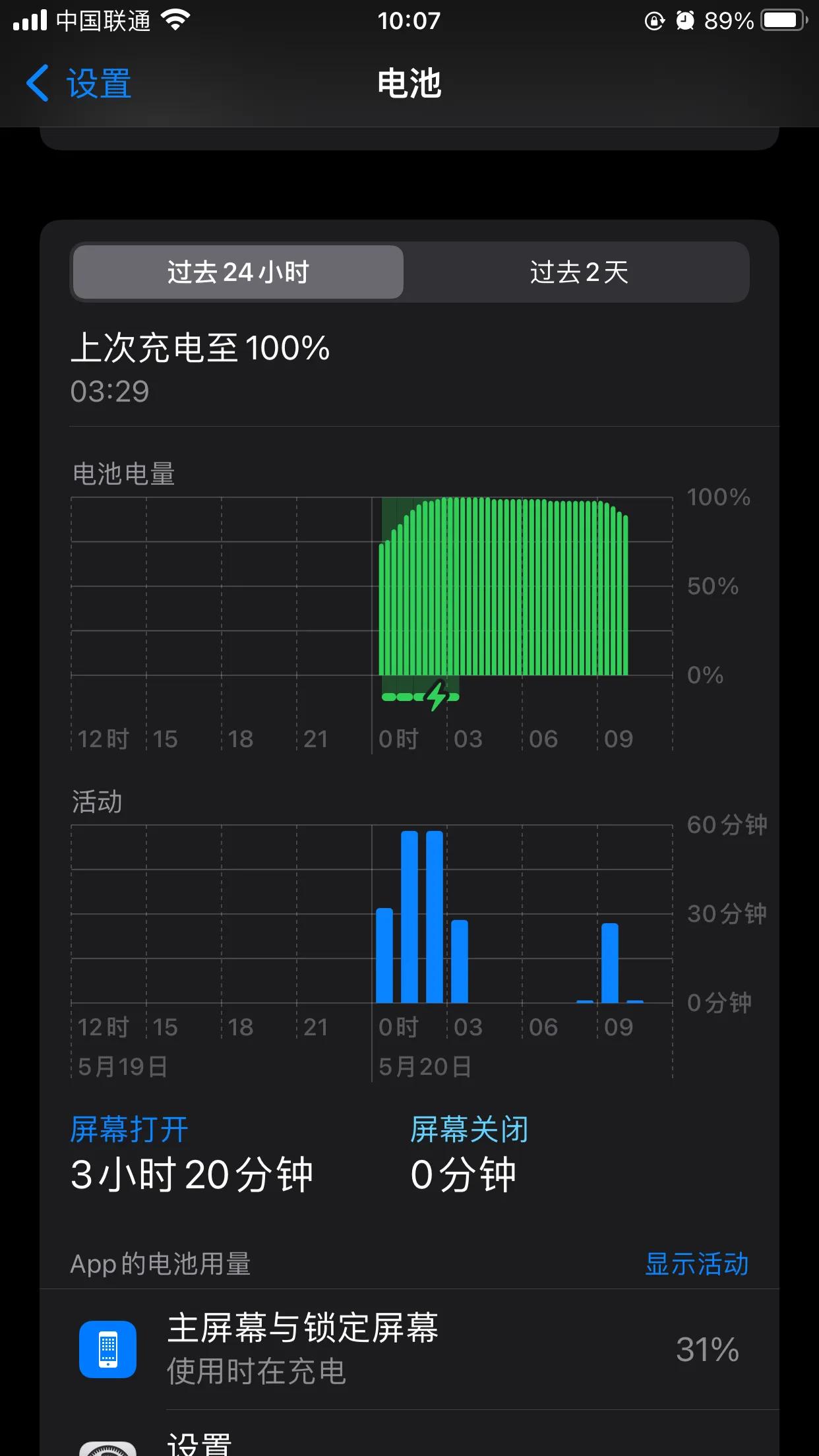
Task: Tap the 10:07 clock in status bar
Action: tap(409, 20)
